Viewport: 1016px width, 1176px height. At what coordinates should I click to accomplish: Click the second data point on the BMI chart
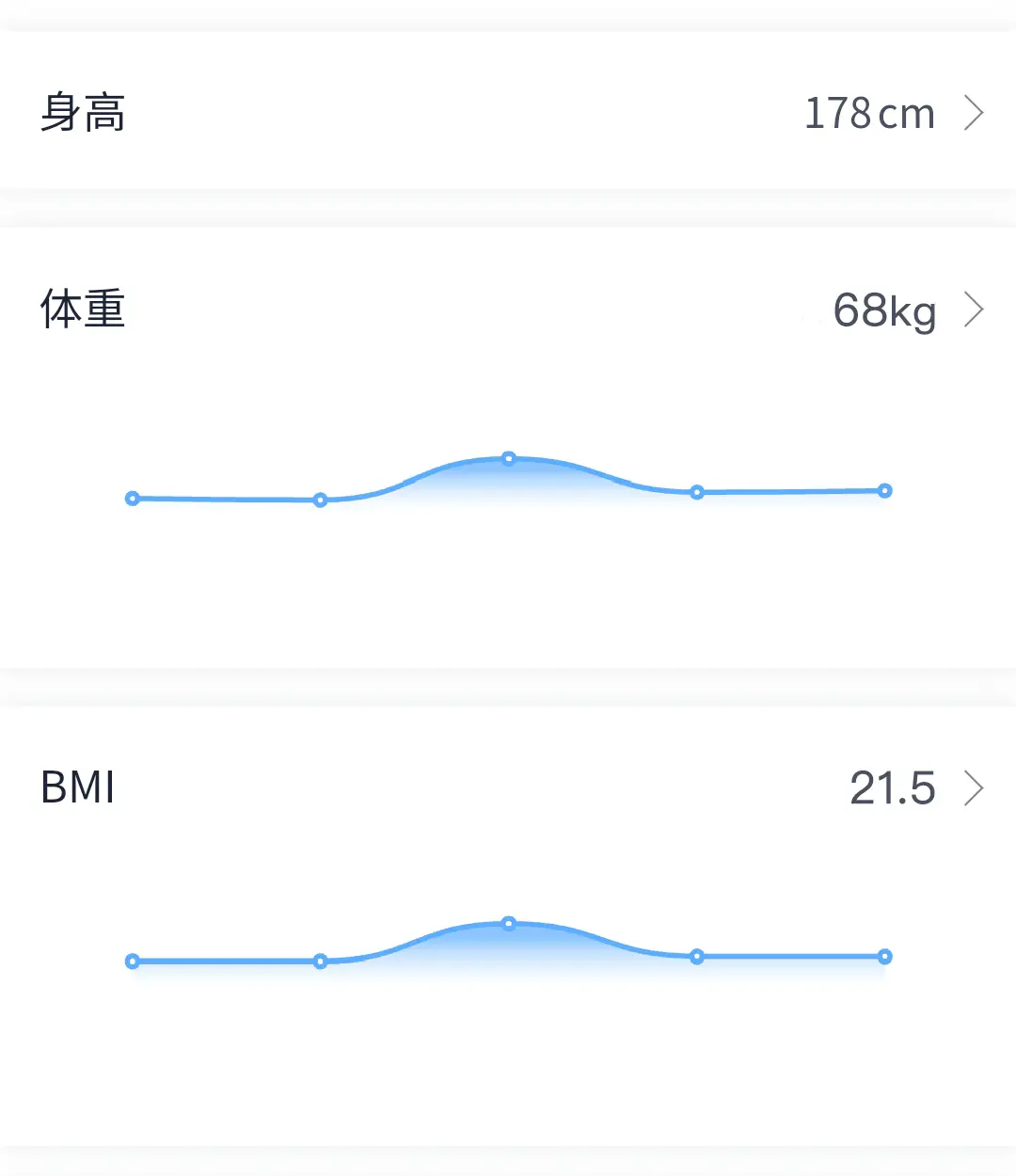321,961
